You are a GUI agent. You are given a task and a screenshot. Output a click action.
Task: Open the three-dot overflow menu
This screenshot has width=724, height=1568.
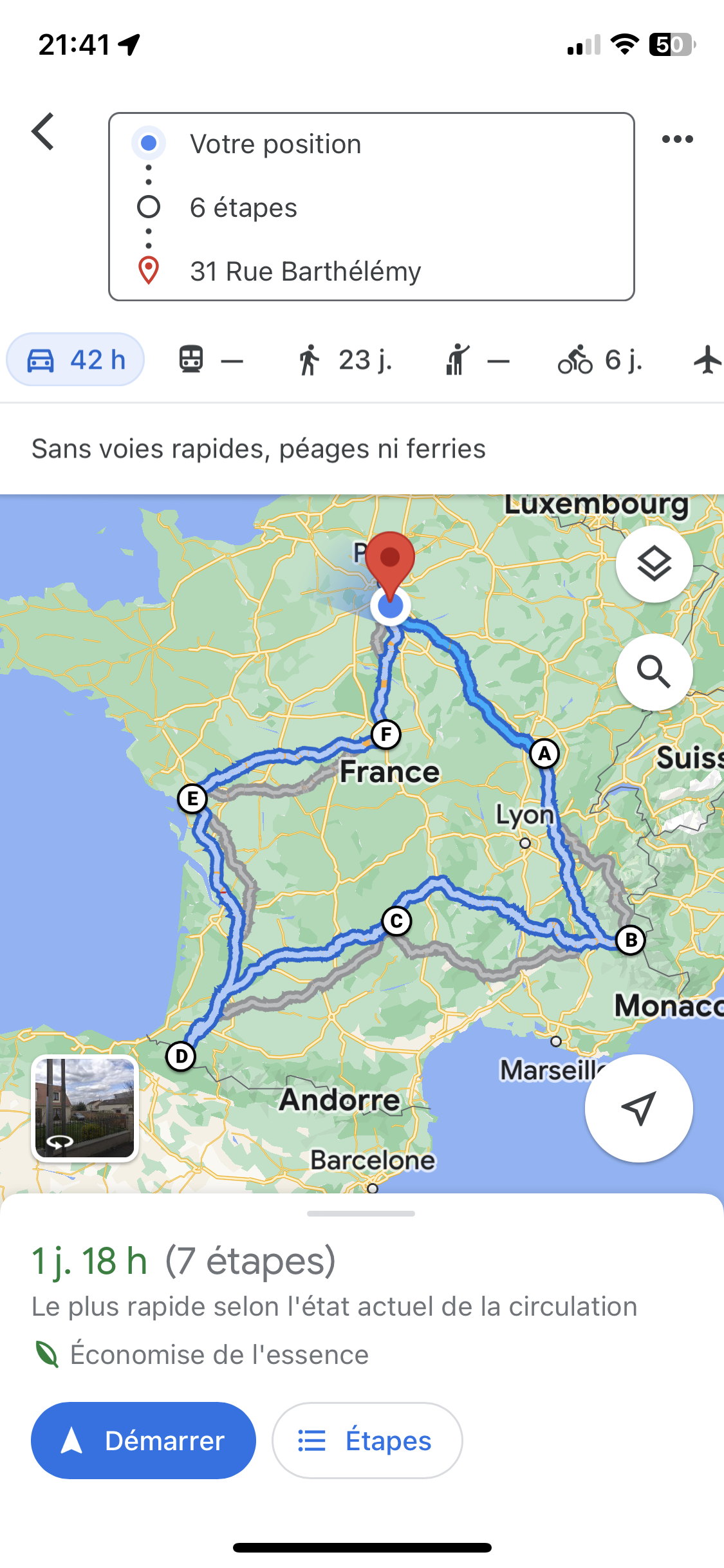[x=677, y=139]
